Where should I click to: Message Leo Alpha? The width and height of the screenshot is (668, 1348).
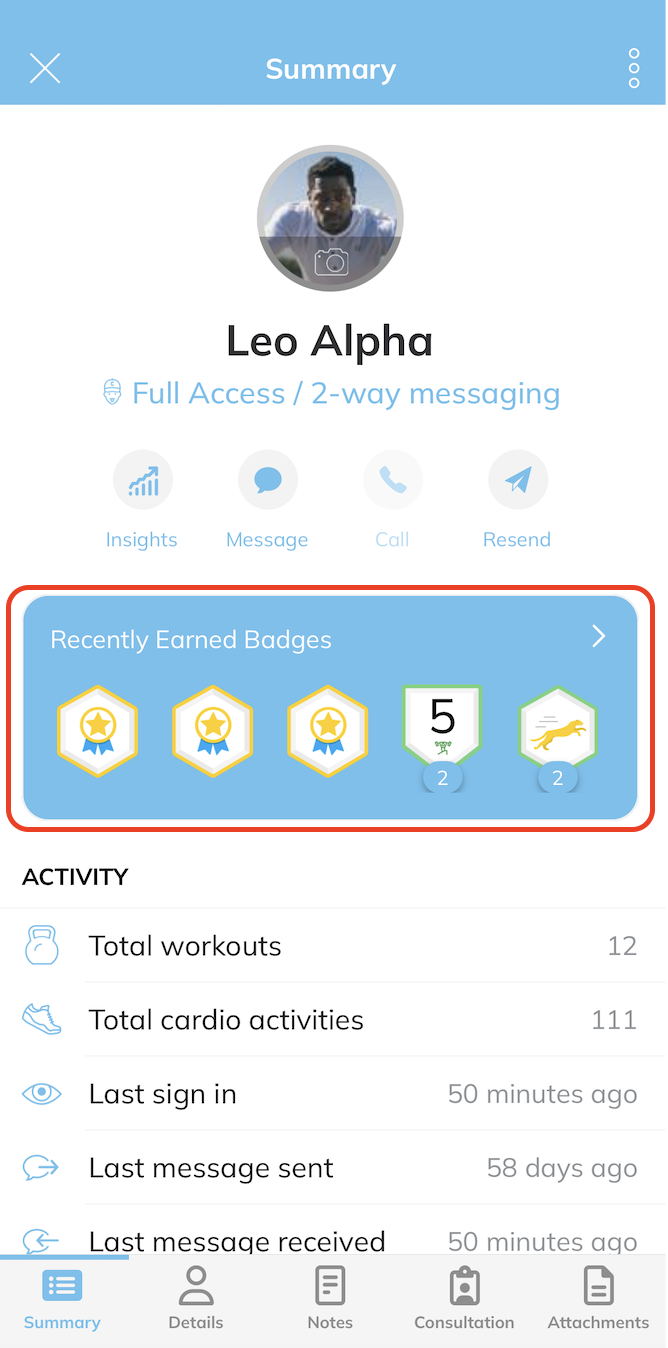click(x=267, y=481)
